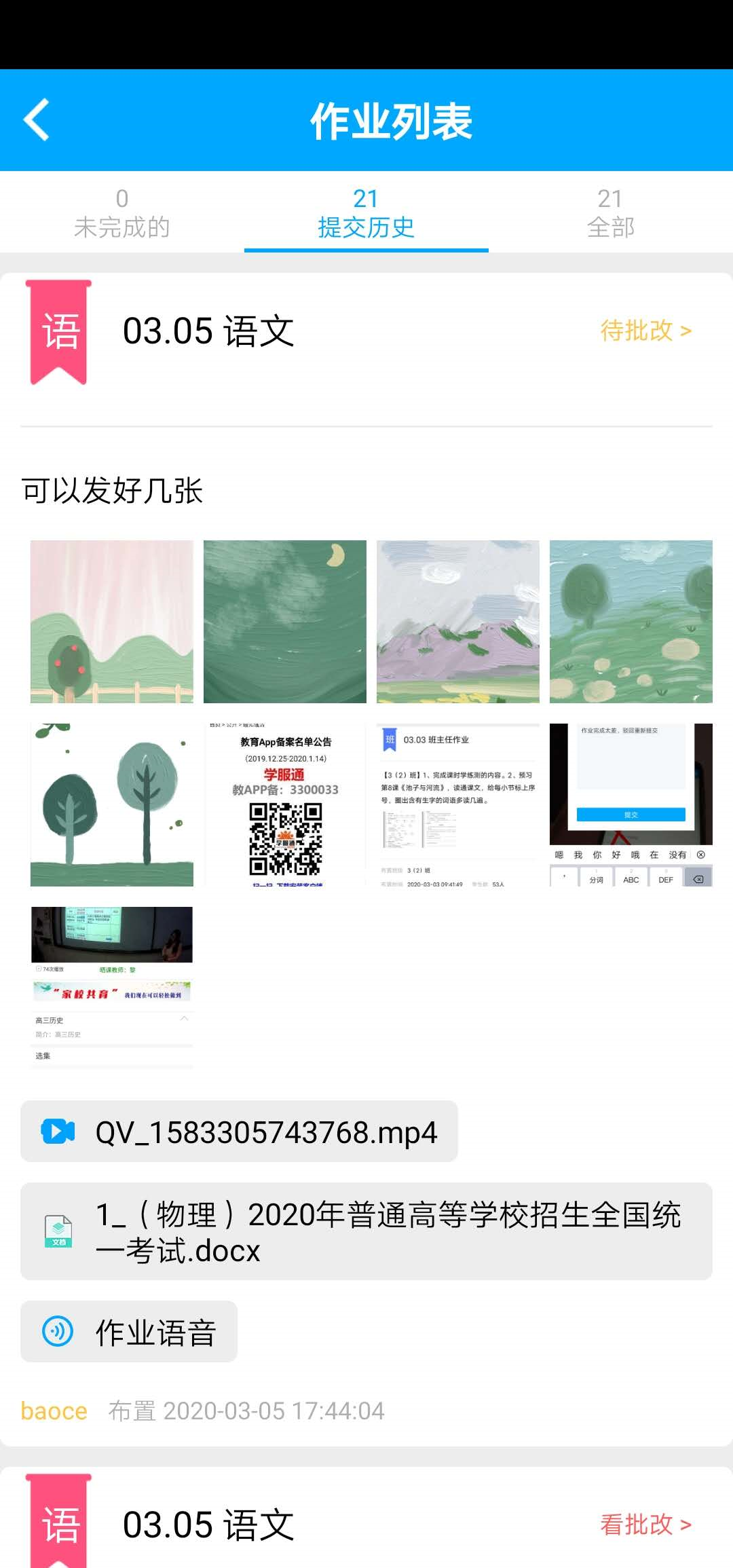The image size is (733, 1568).
Task: Enlarge the 03.03 班主任作业 screenshot
Action: click(458, 804)
